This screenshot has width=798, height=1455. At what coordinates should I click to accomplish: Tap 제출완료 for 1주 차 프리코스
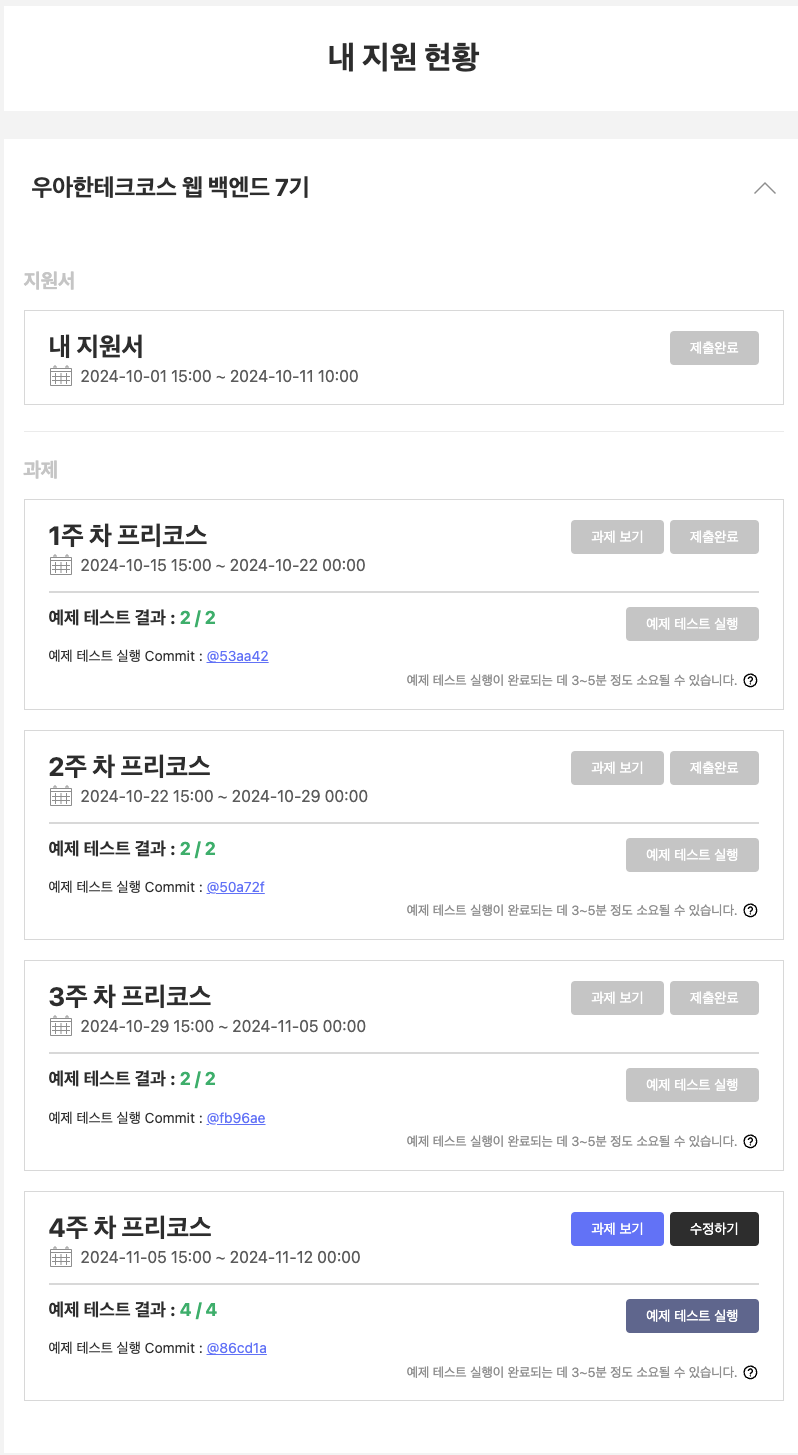coord(714,537)
